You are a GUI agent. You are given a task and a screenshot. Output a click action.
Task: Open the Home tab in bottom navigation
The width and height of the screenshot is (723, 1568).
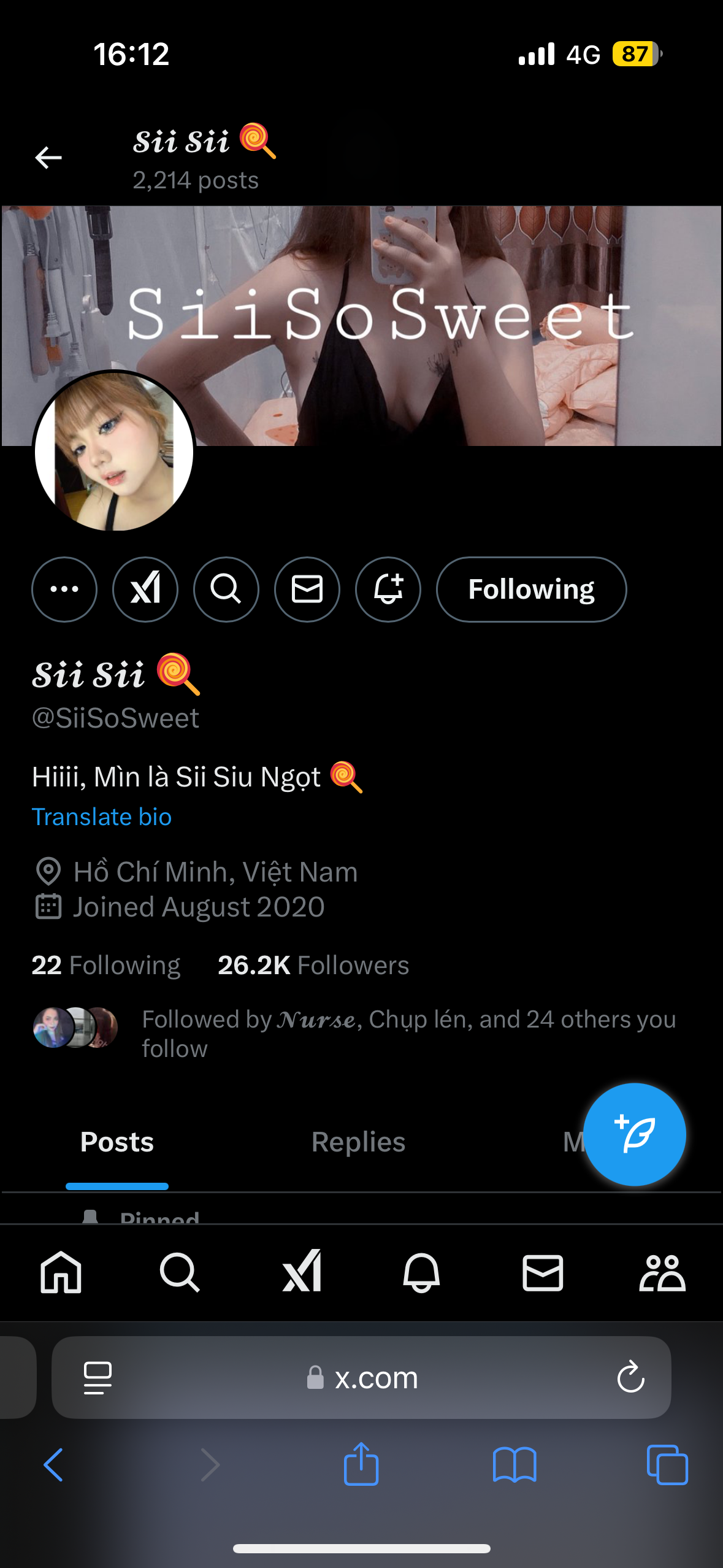coord(61,1273)
